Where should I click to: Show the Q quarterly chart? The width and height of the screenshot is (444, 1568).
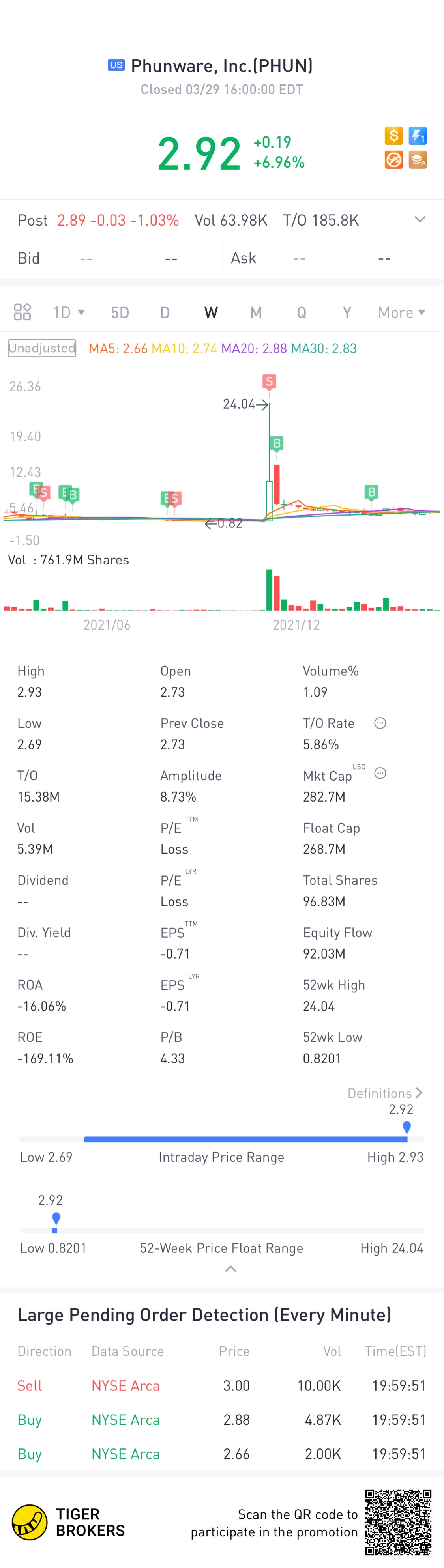pos(302,313)
